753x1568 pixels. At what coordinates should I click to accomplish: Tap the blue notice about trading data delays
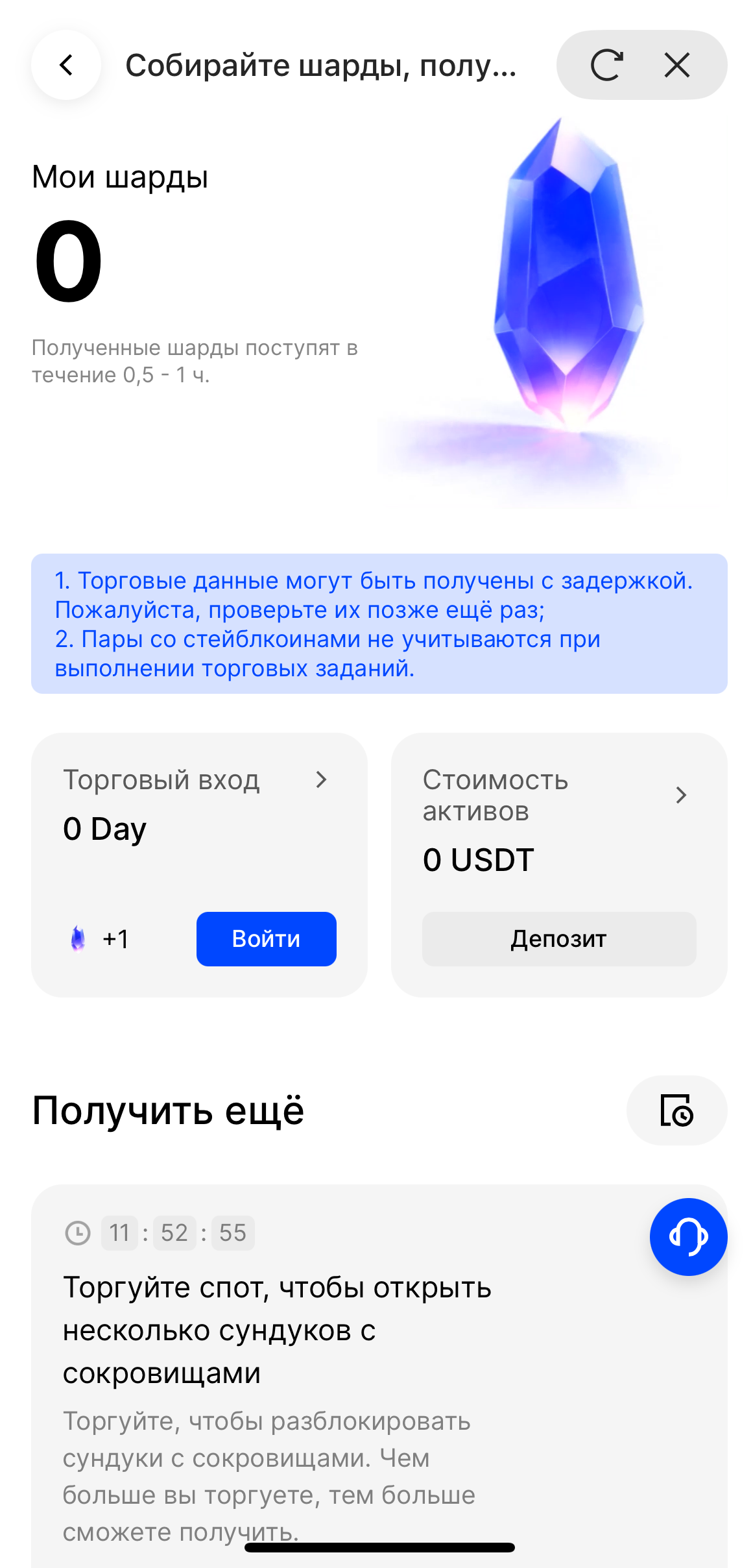[x=376, y=623]
